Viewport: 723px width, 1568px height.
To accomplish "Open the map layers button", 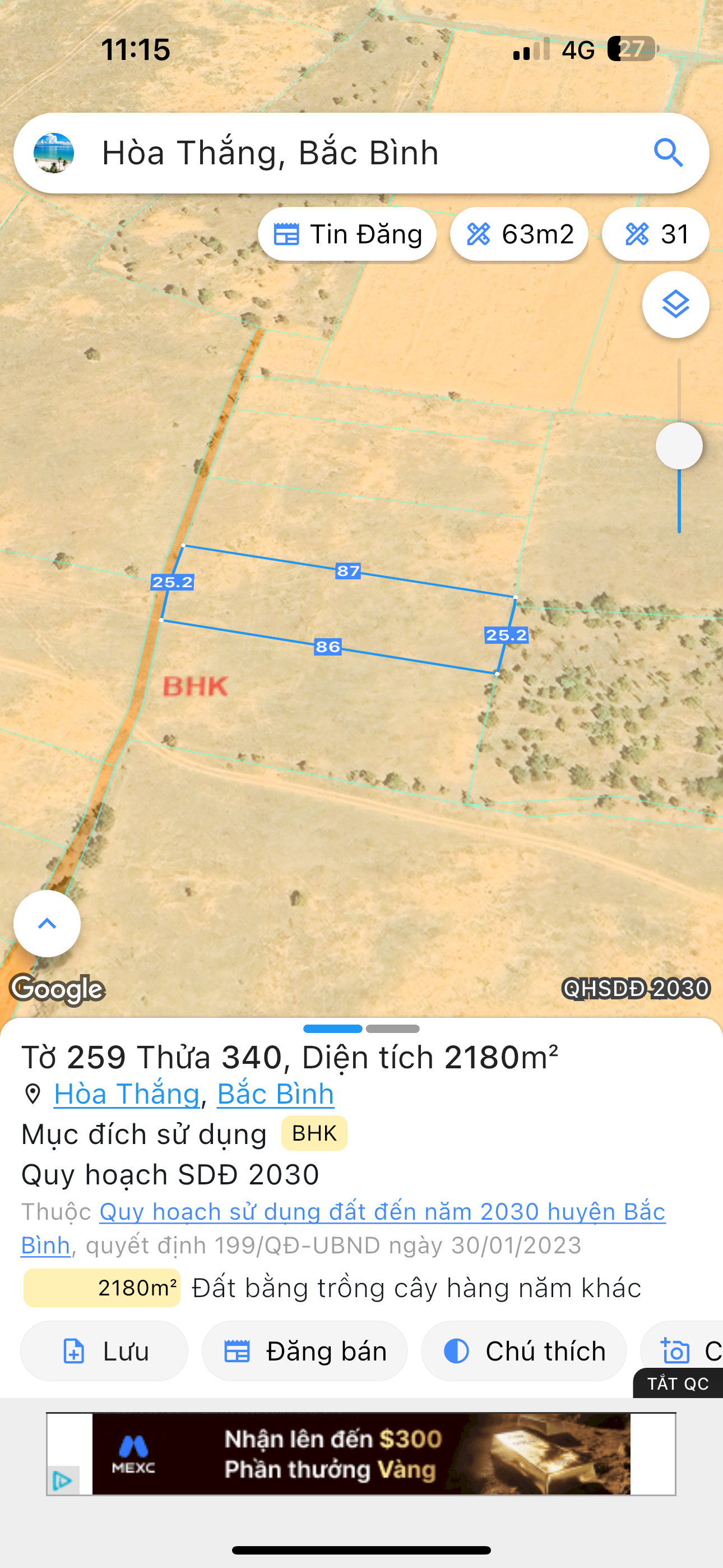I will pos(675,305).
